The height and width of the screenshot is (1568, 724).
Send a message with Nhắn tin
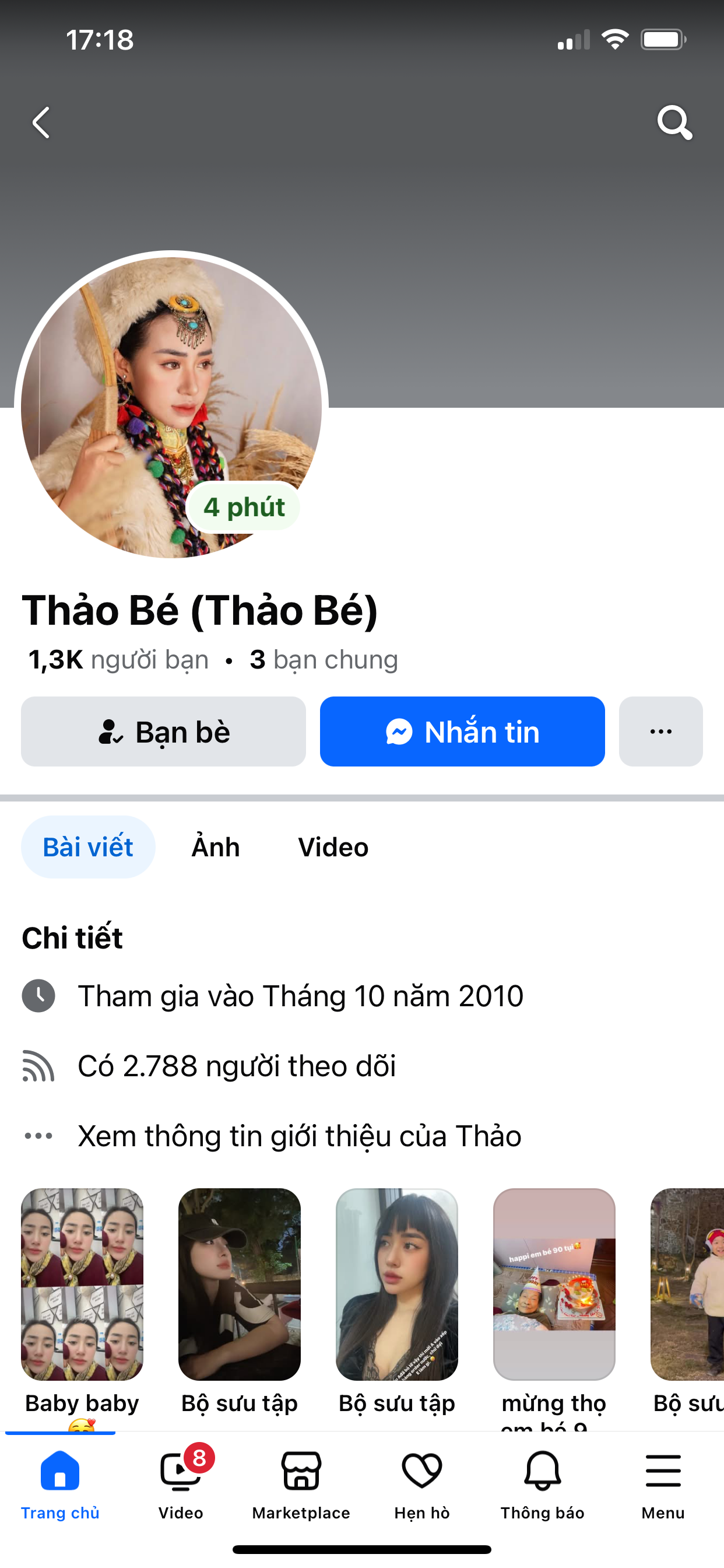462,731
